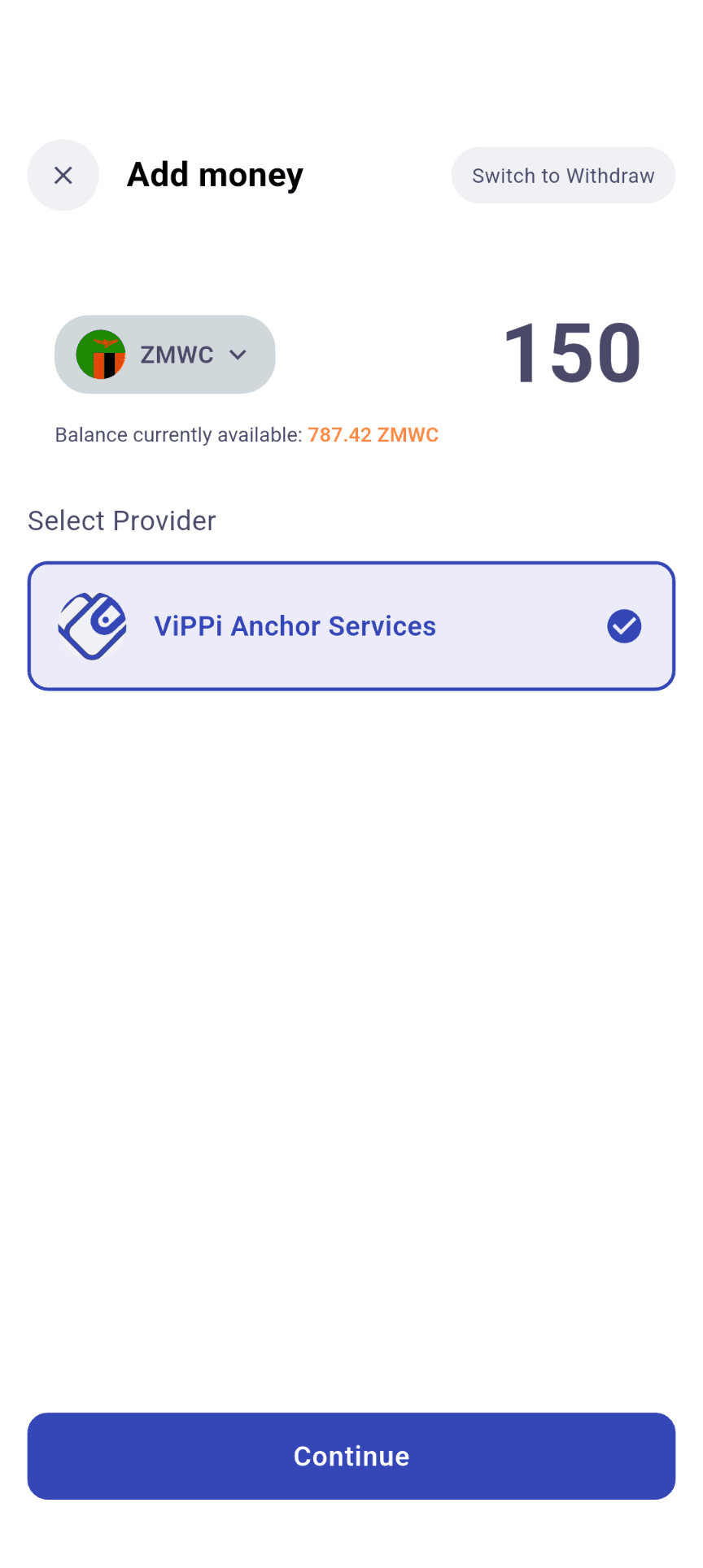This screenshot has width=703, height=1568.
Task: Select the ViPPi Anchor Services provider
Action: tap(351, 625)
